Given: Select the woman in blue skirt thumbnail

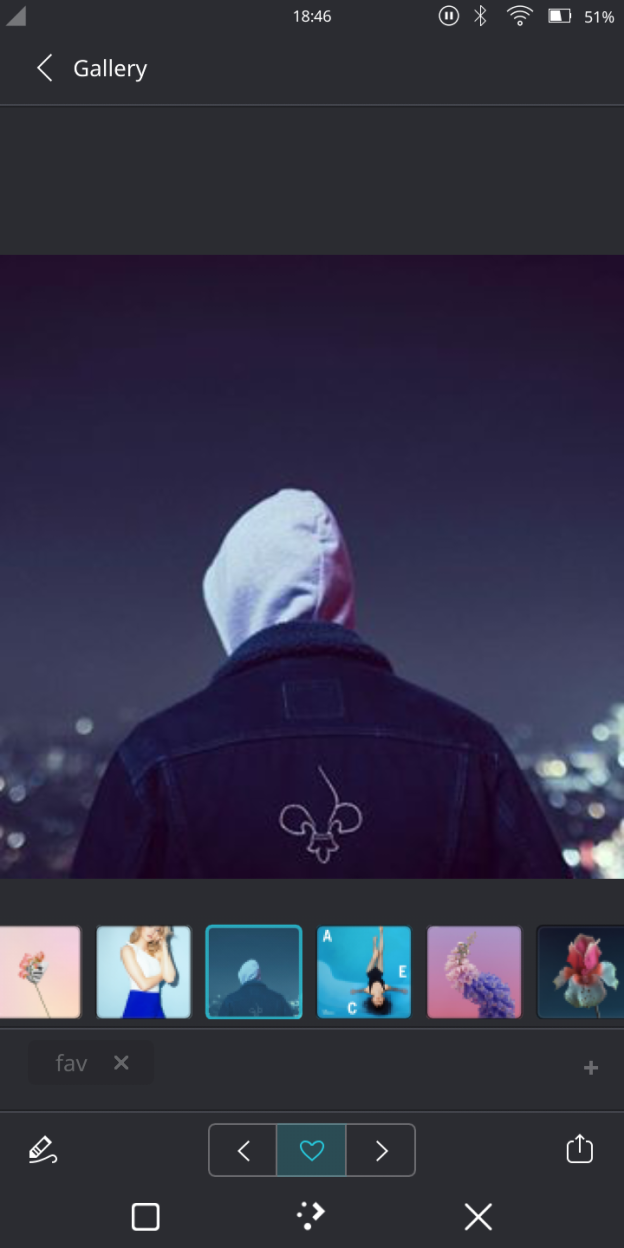Looking at the screenshot, I should pyautogui.click(x=143, y=972).
